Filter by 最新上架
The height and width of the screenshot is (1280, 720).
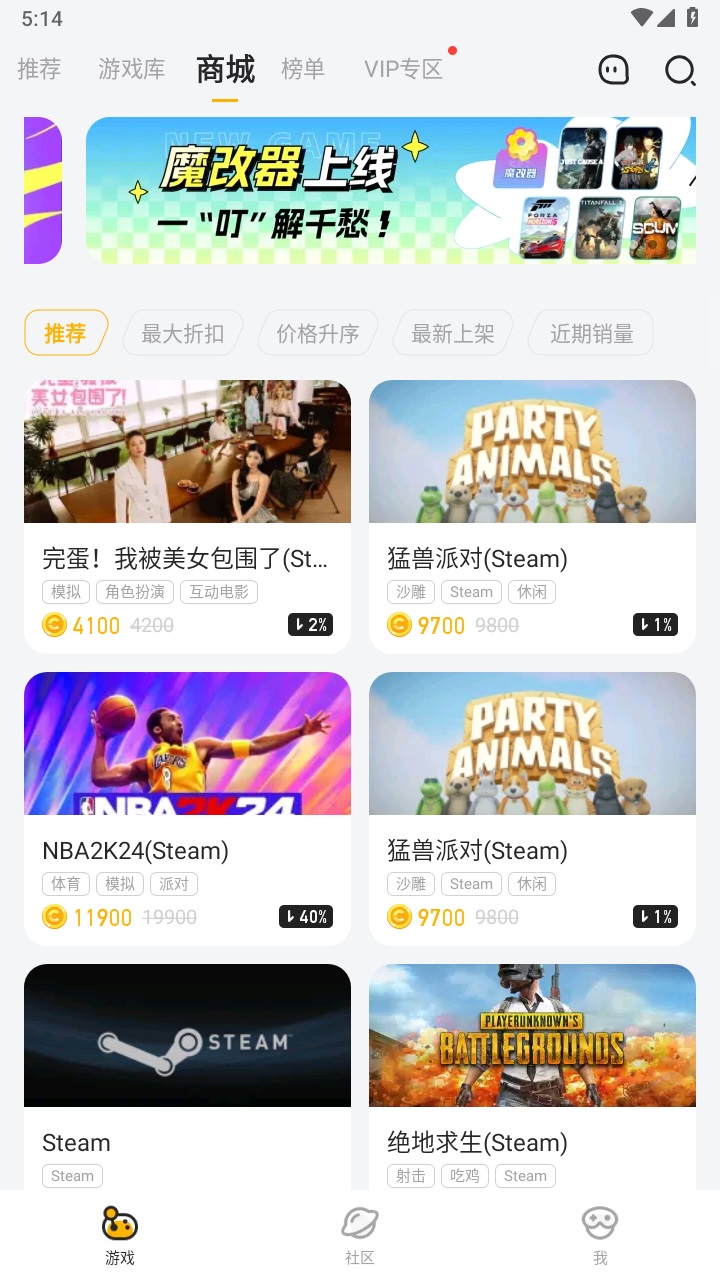pos(453,332)
